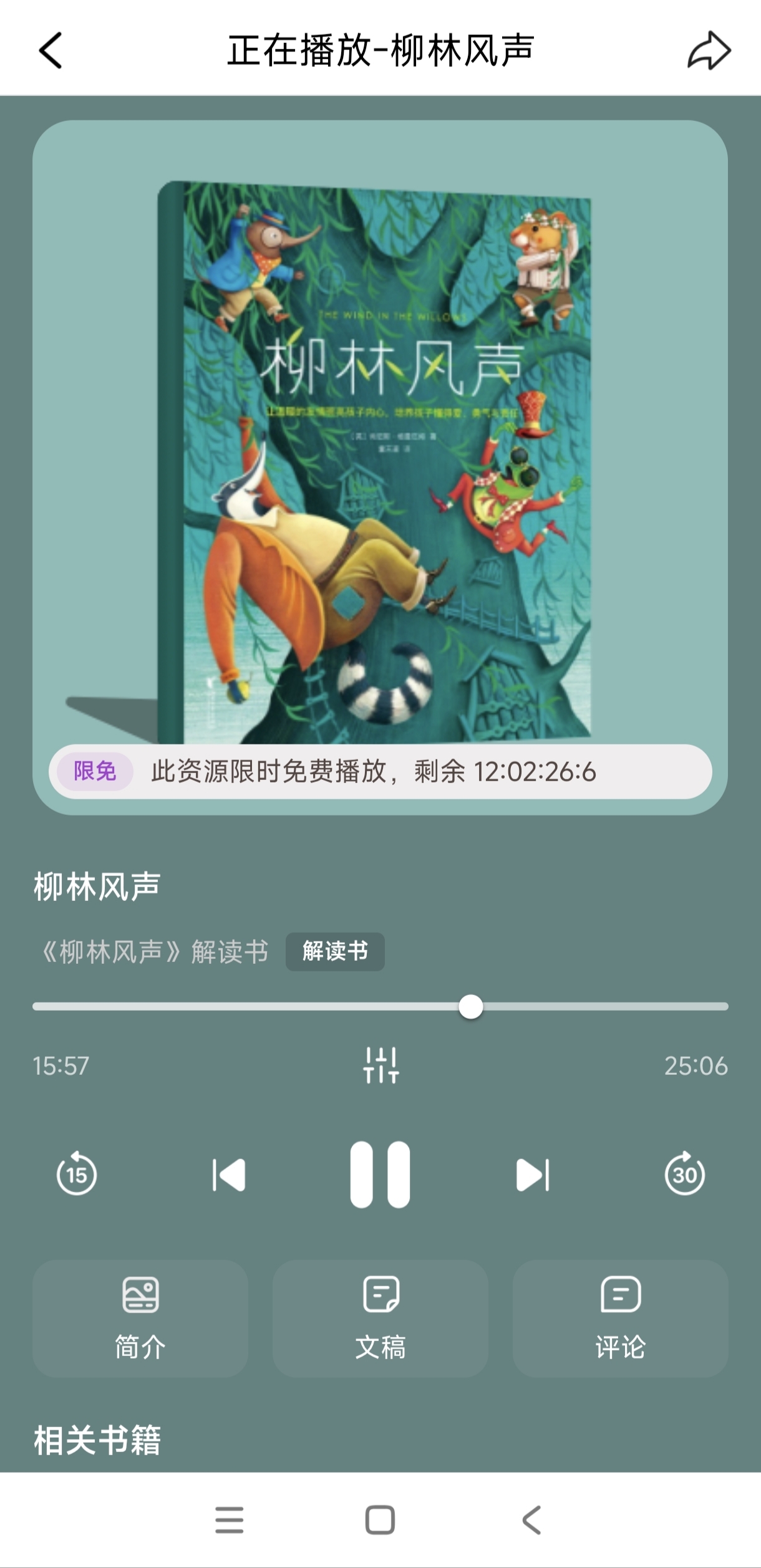The width and height of the screenshot is (761, 1568).
Task: Open the system recent apps button
Action: [x=229, y=1520]
